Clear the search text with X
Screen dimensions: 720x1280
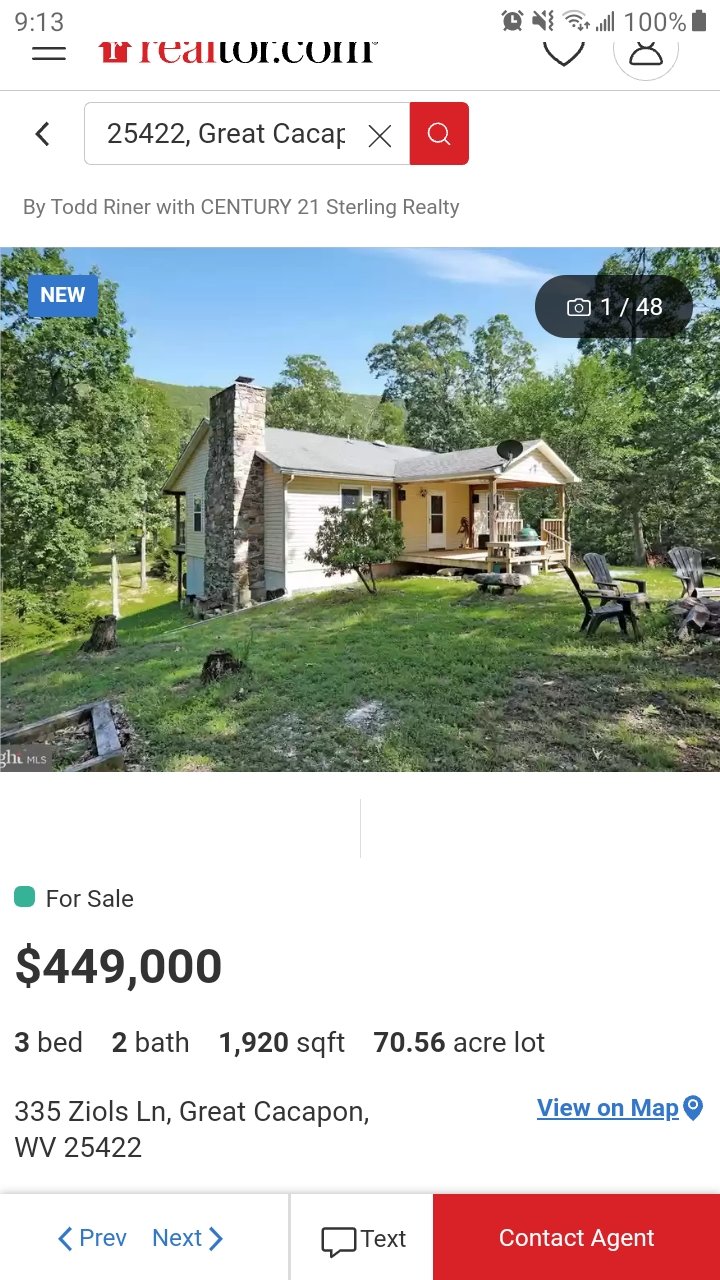[x=379, y=135]
